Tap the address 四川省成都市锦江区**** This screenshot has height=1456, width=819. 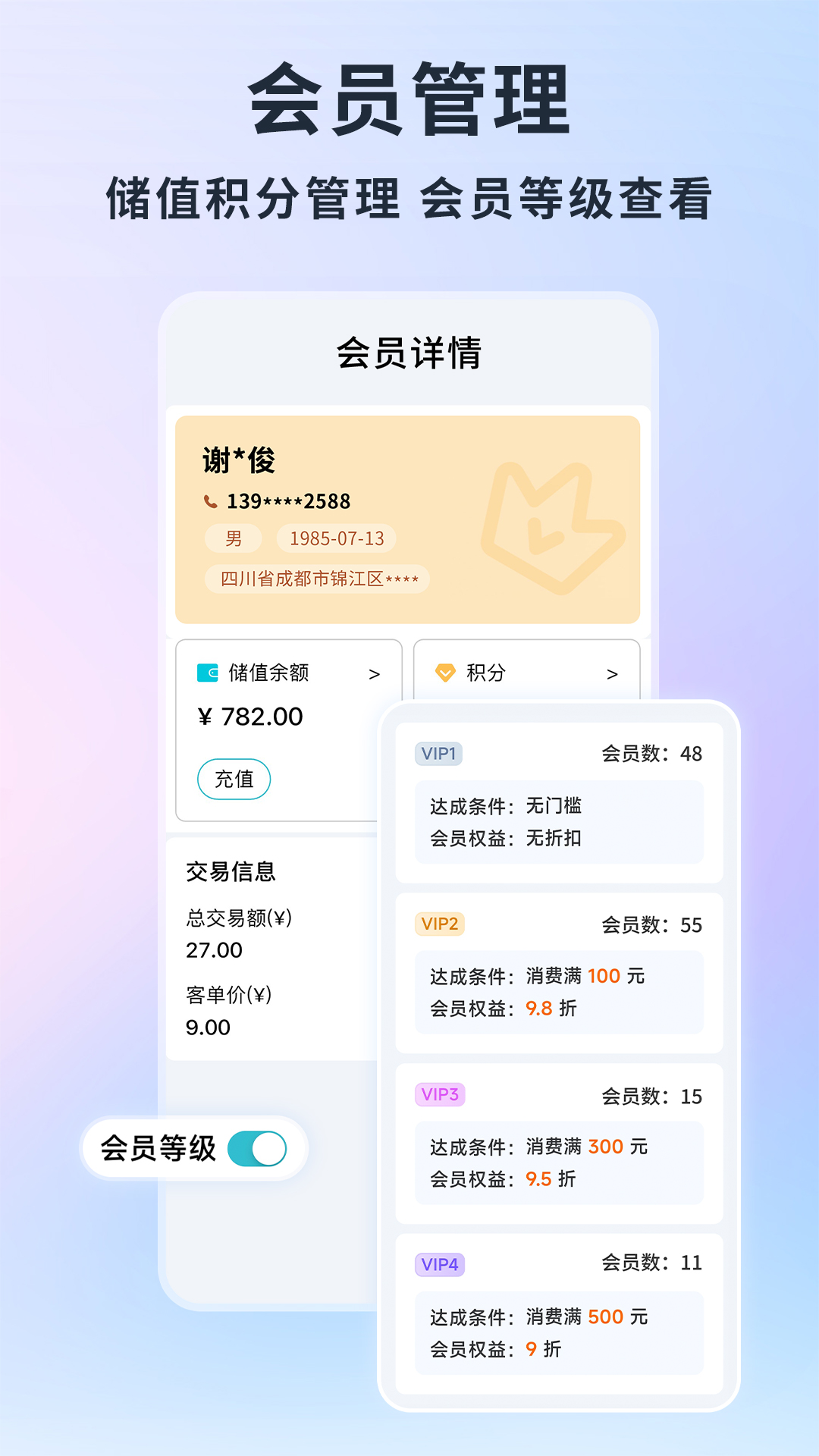[x=318, y=578]
